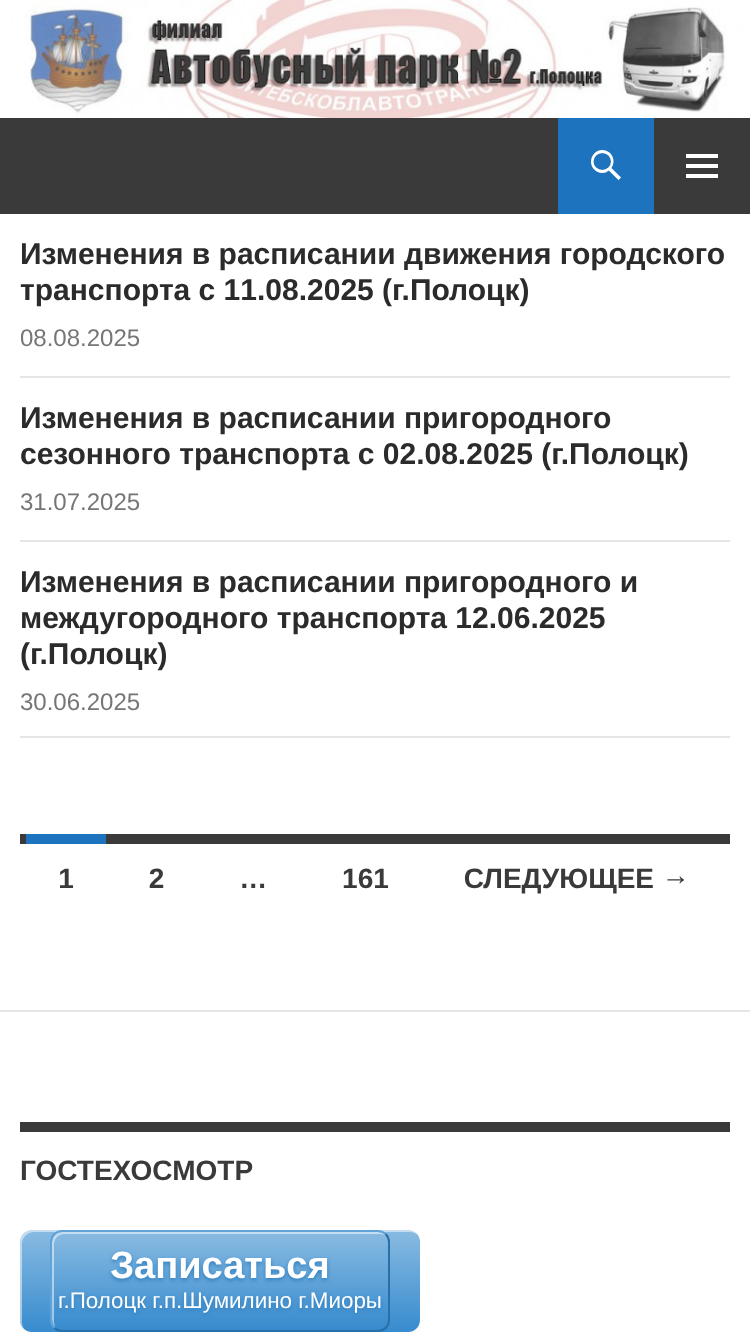Open intercity transport schedule changes 12.06.2025

(x=329, y=618)
